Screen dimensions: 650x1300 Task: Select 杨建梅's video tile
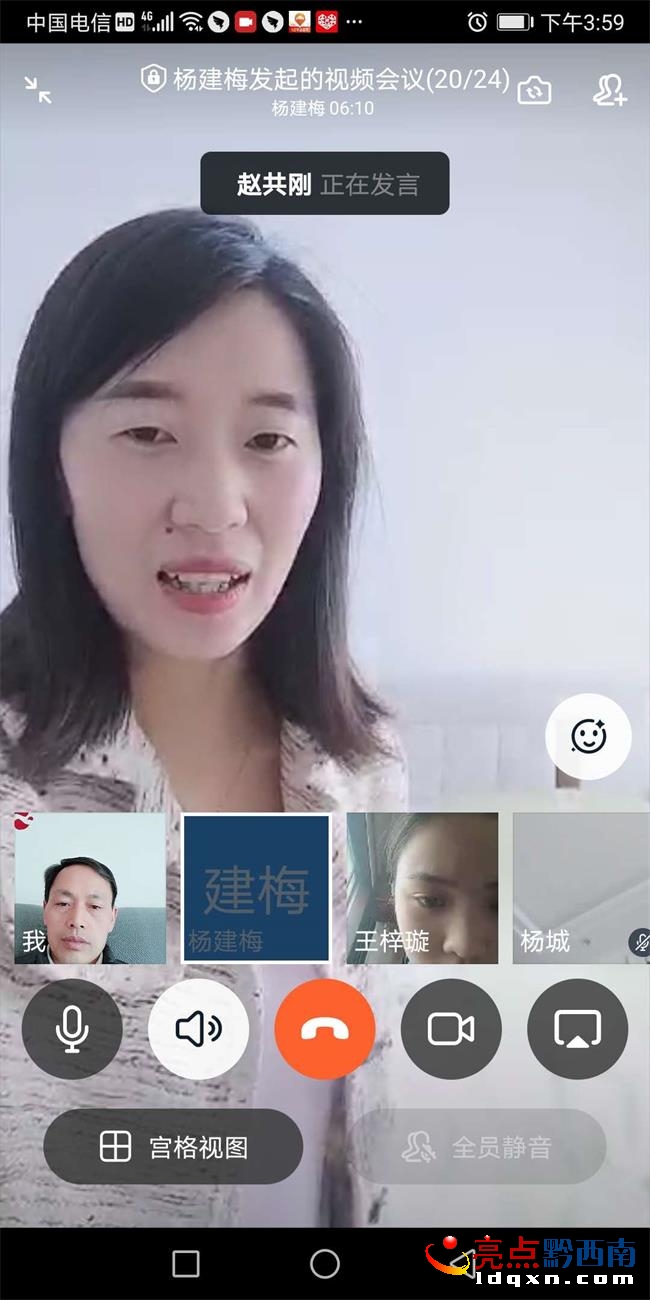tap(256, 888)
